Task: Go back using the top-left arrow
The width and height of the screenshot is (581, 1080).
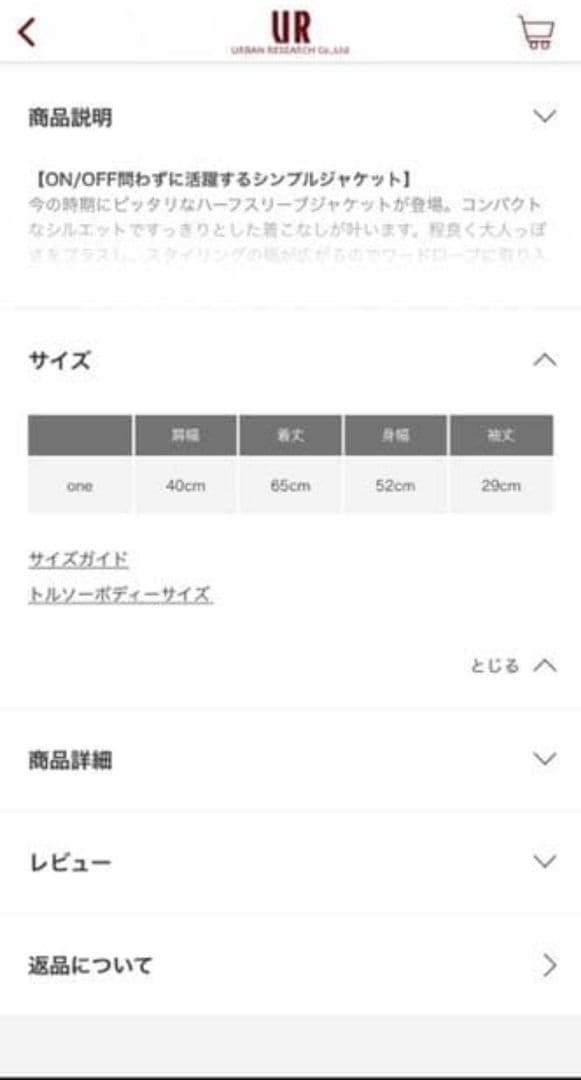Action: click(26, 32)
